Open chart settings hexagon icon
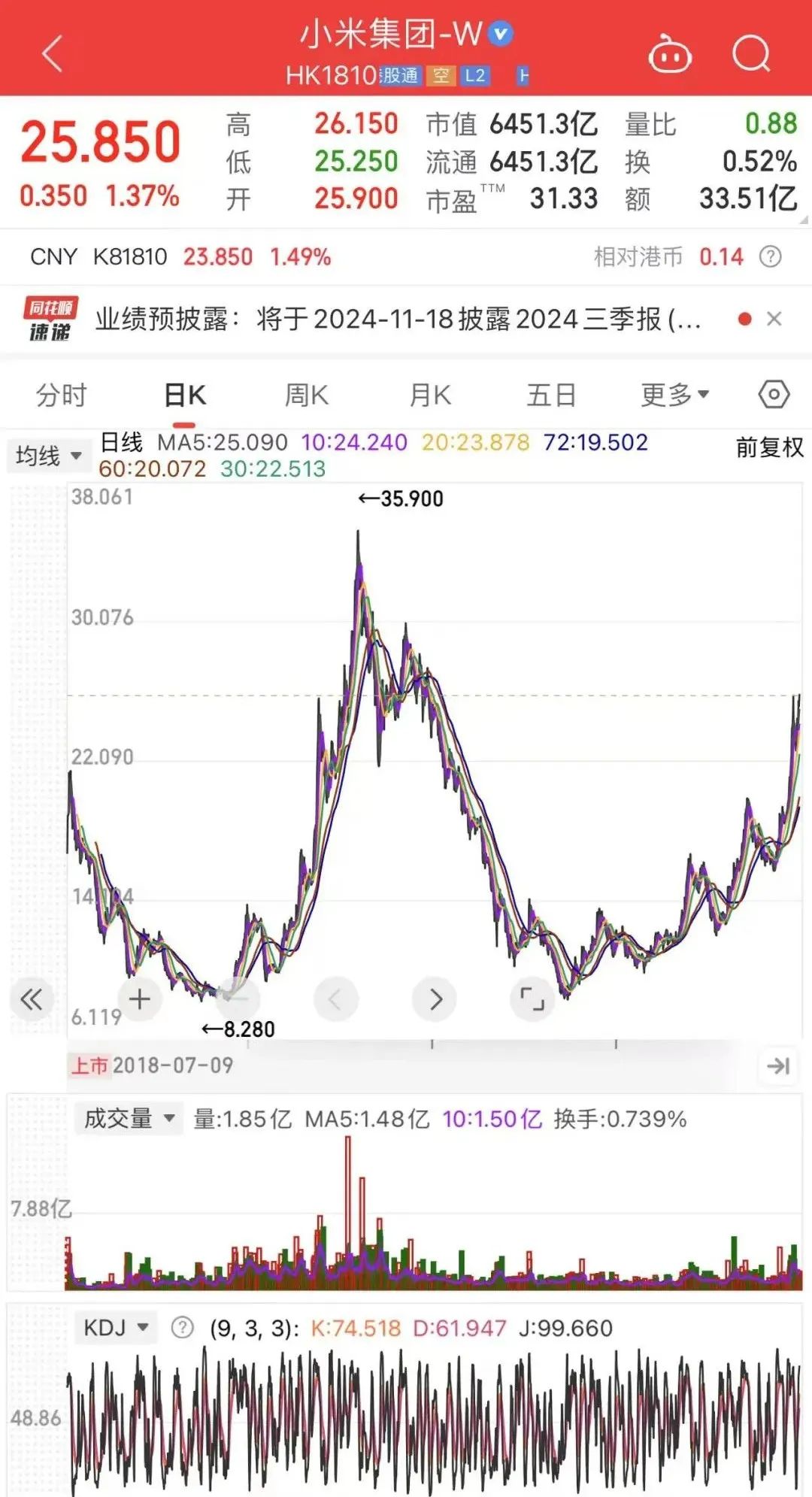 coord(774,395)
